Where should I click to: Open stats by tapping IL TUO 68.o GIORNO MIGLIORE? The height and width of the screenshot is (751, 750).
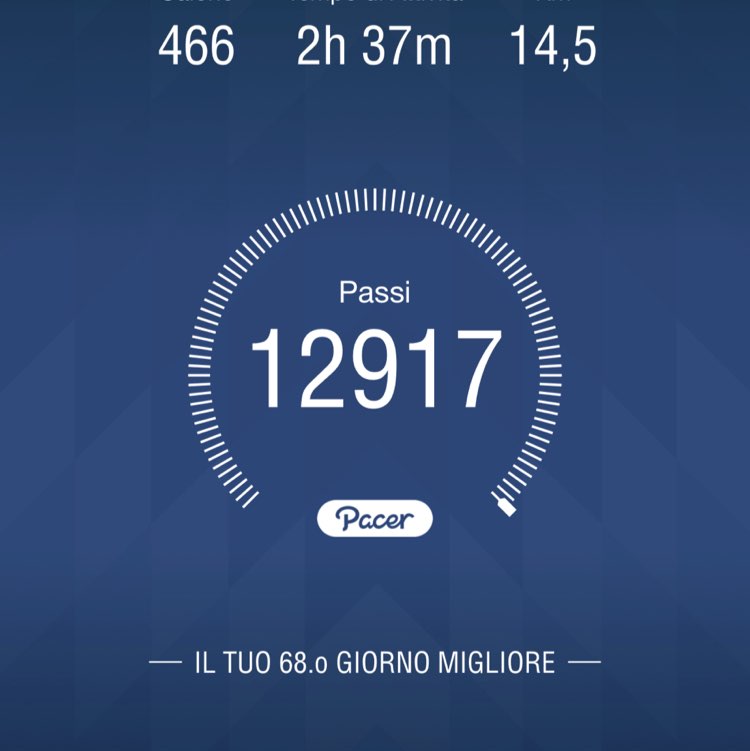(375, 660)
